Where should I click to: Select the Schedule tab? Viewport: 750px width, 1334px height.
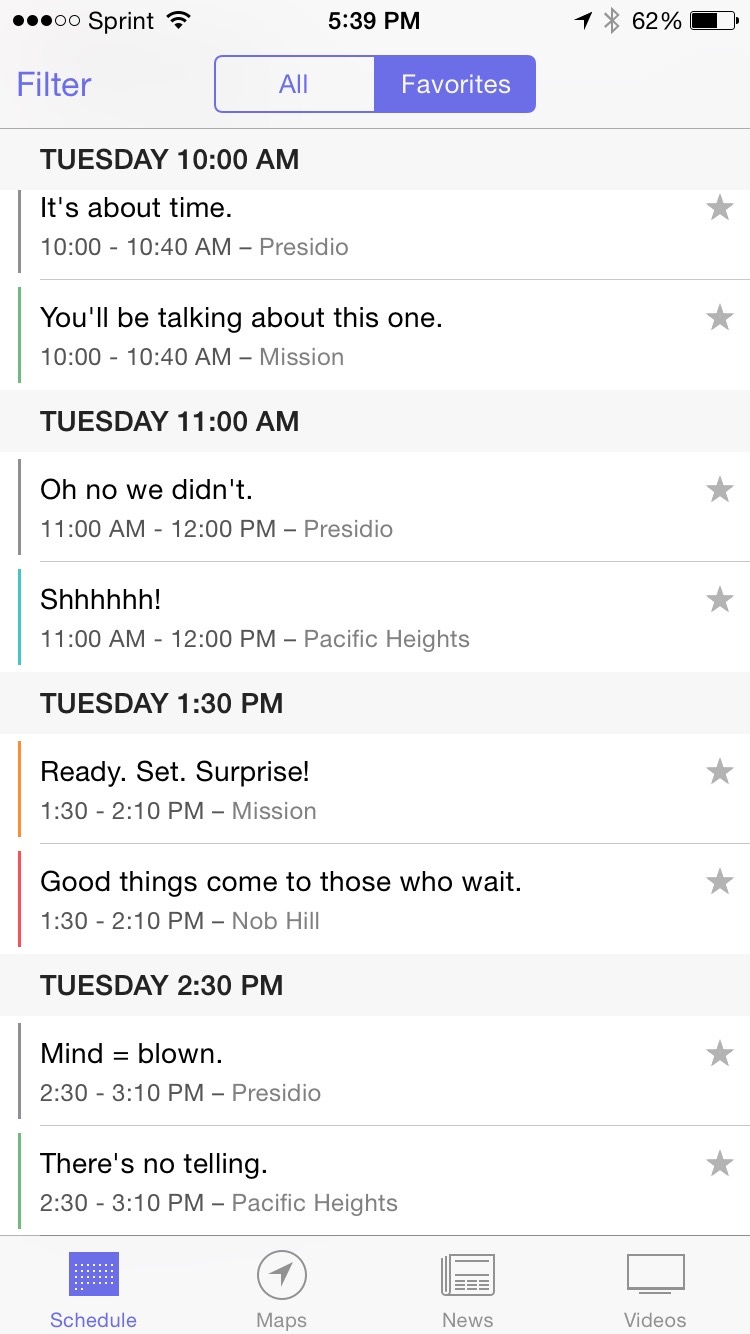click(94, 1290)
